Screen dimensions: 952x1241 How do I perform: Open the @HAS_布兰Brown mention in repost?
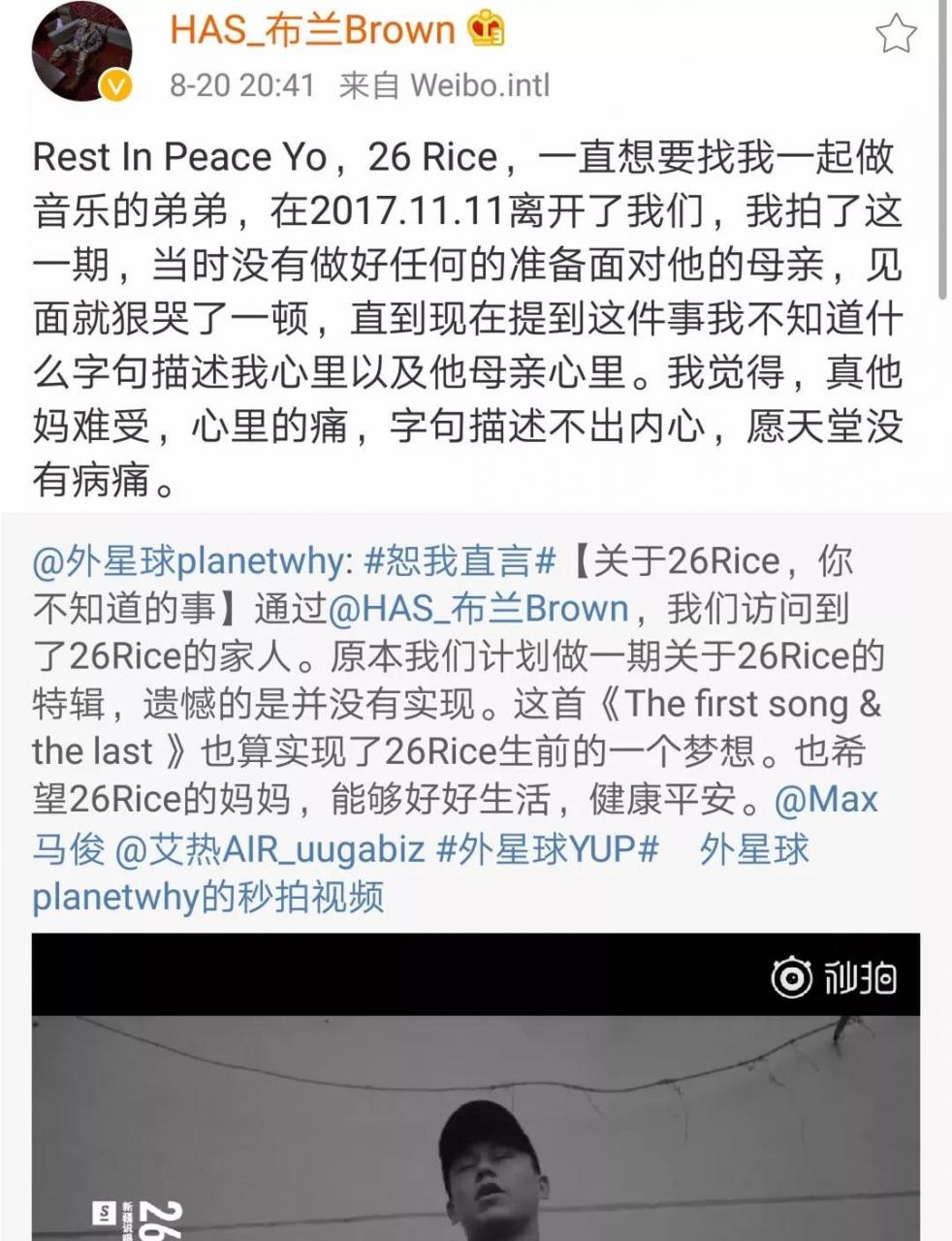coord(479,609)
